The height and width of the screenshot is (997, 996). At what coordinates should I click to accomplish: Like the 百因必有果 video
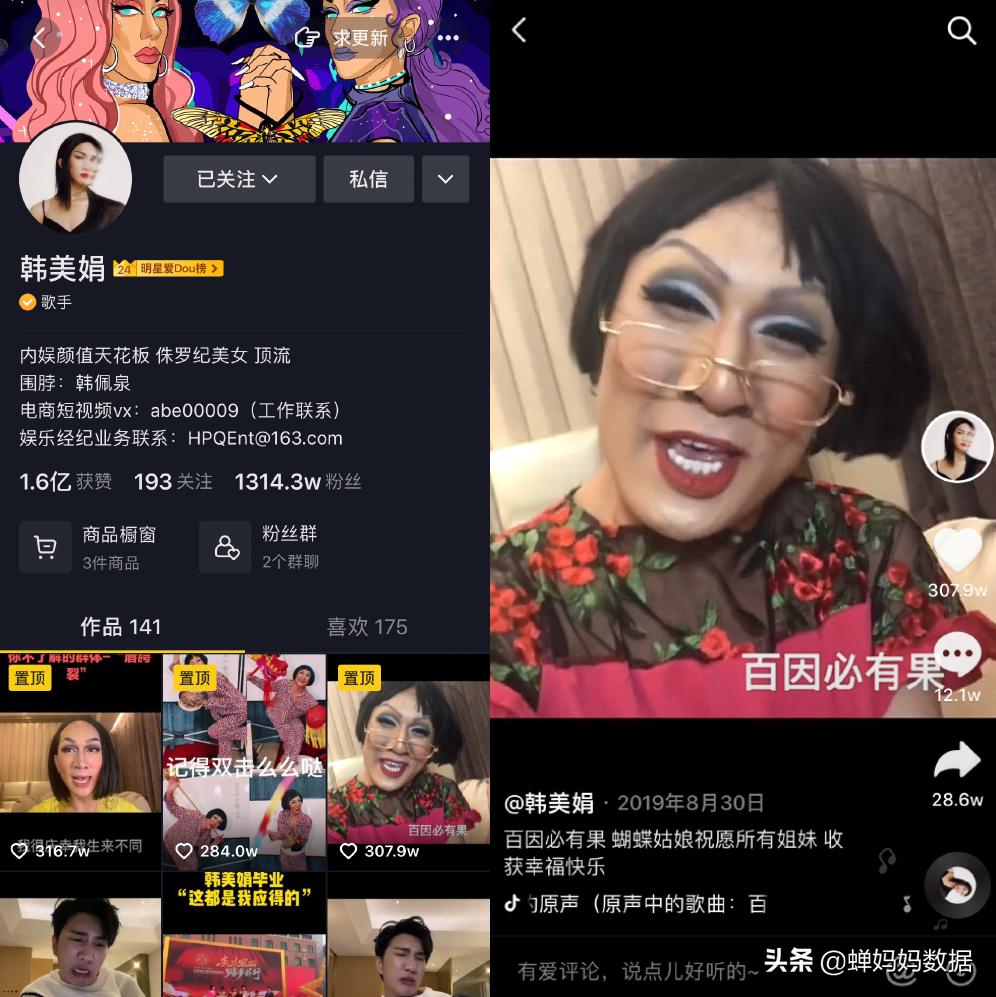[957, 550]
